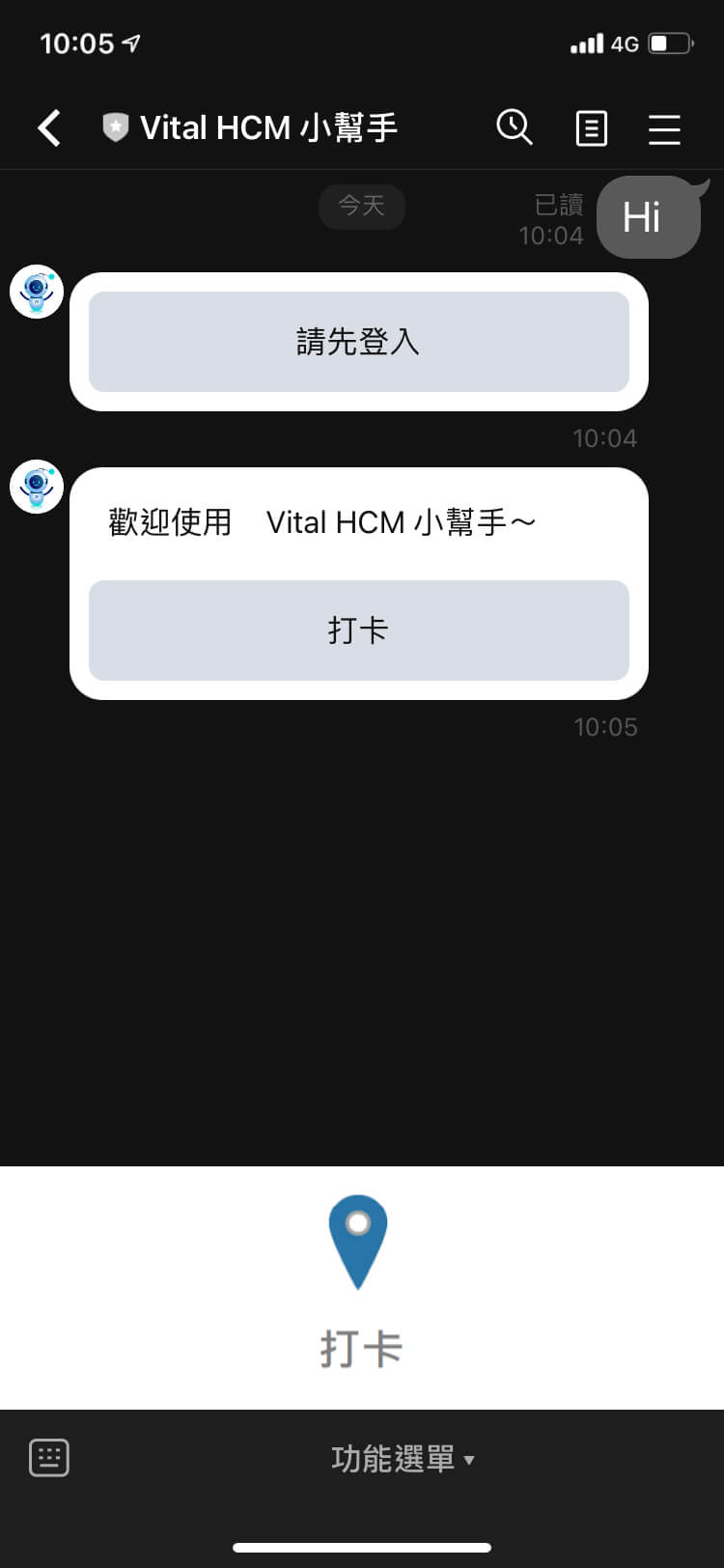The width and height of the screenshot is (724, 1568).
Task: Tap 打卡 in the welcome message
Action: [x=358, y=630]
